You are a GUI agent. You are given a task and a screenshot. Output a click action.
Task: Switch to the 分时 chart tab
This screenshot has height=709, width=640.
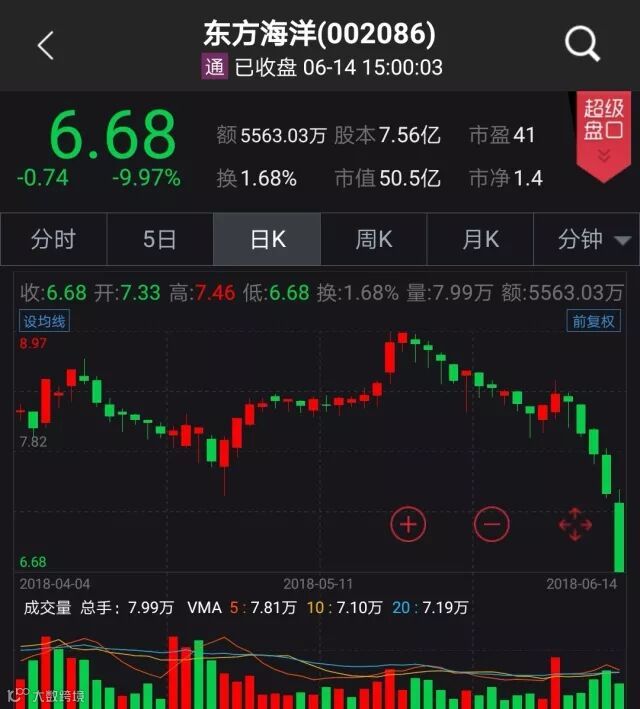[x=53, y=240]
